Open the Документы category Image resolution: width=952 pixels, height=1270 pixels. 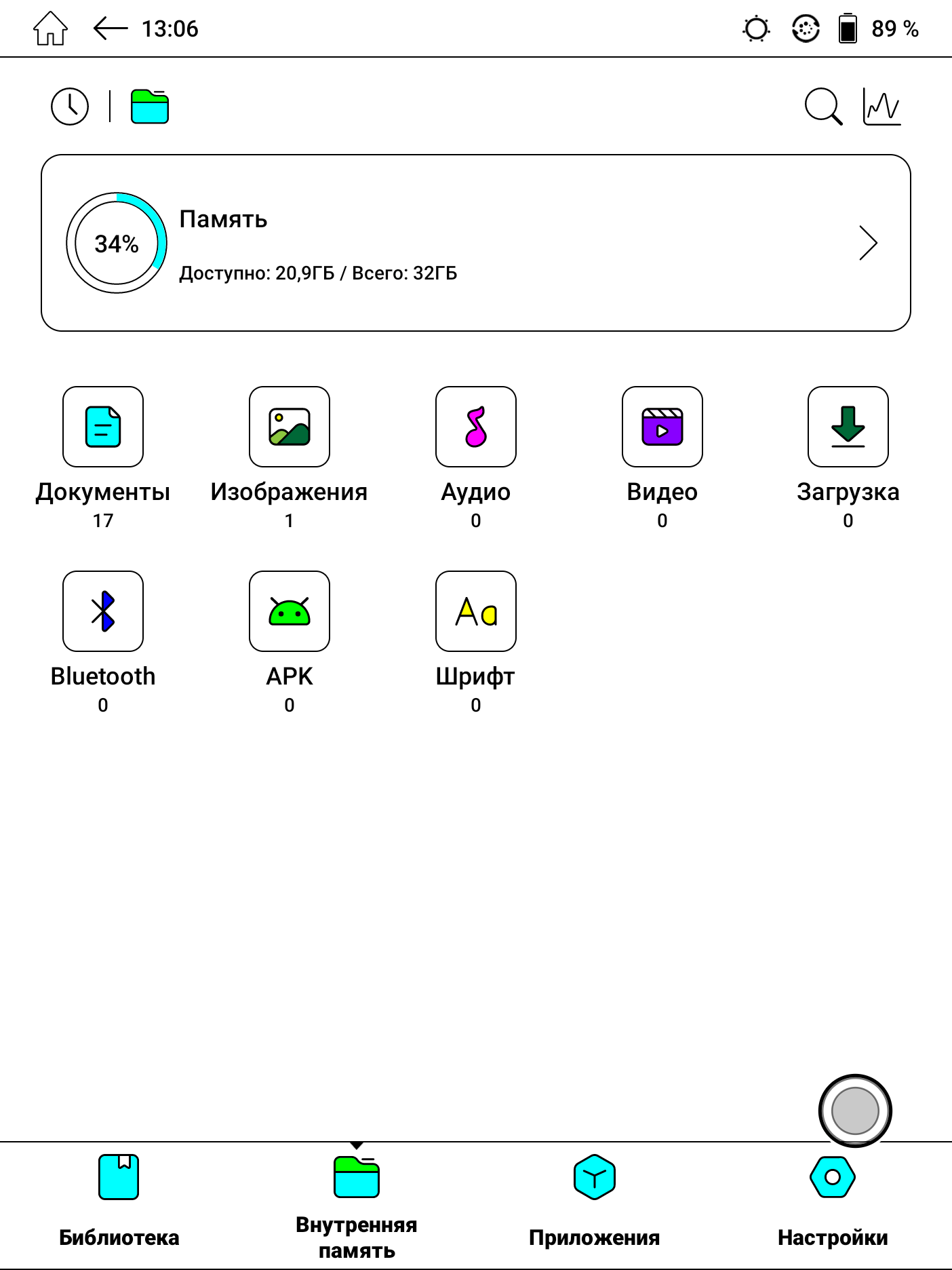[x=103, y=427]
